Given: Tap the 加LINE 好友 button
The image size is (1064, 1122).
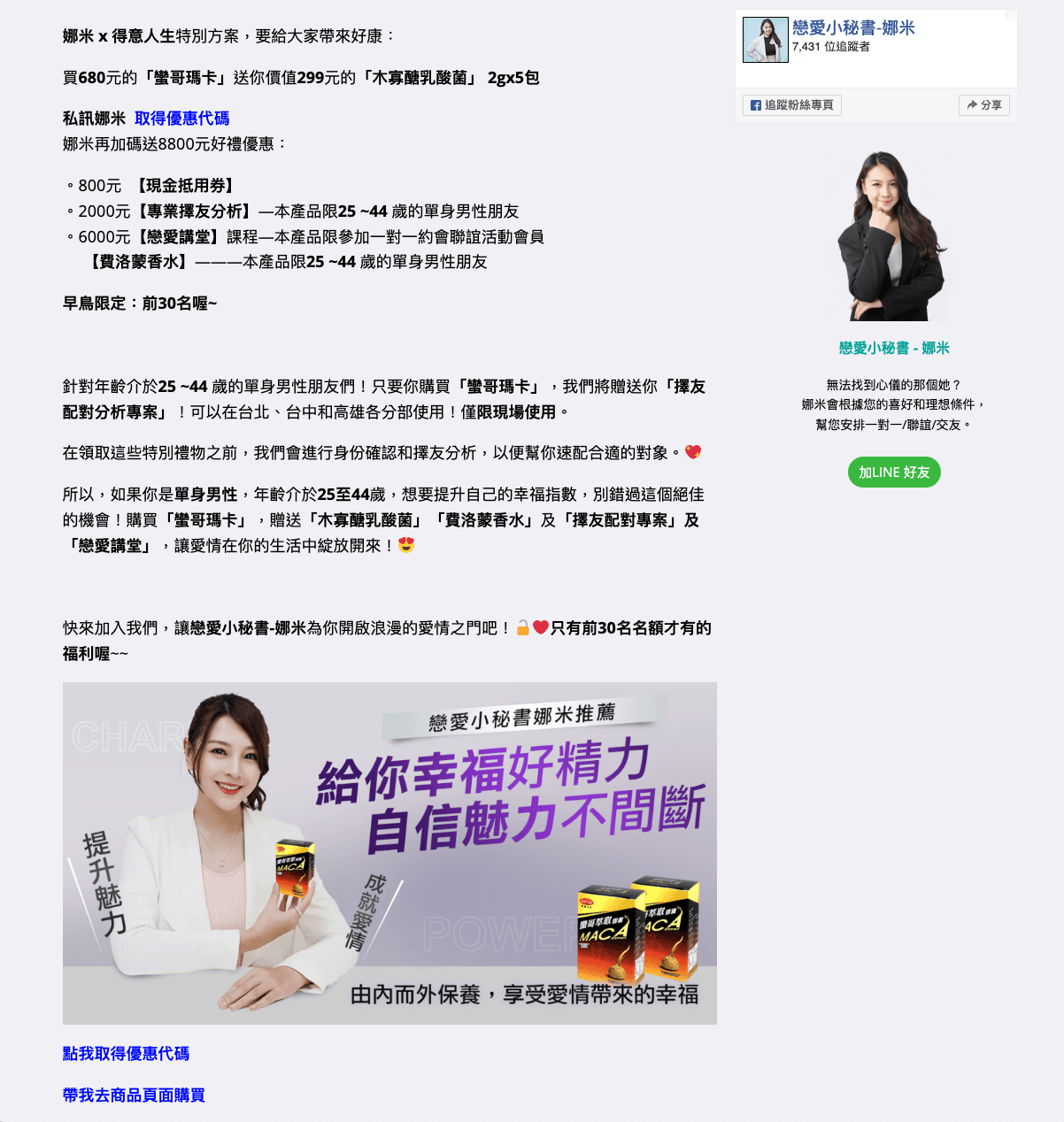Looking at the screenshot, I should (x=894, y=473).
